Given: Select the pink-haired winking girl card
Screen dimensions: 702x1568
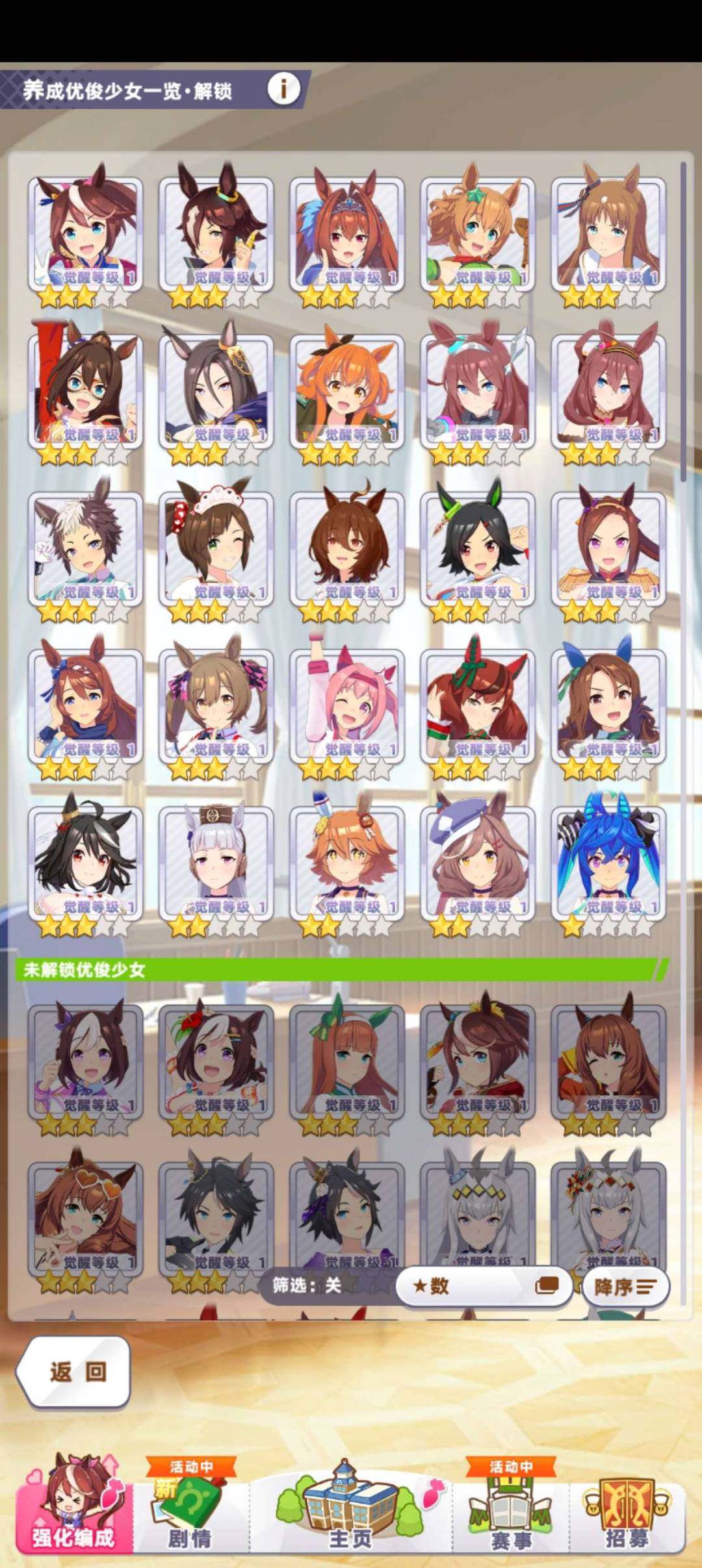Looking at the screenshot, I should (346, 708).
